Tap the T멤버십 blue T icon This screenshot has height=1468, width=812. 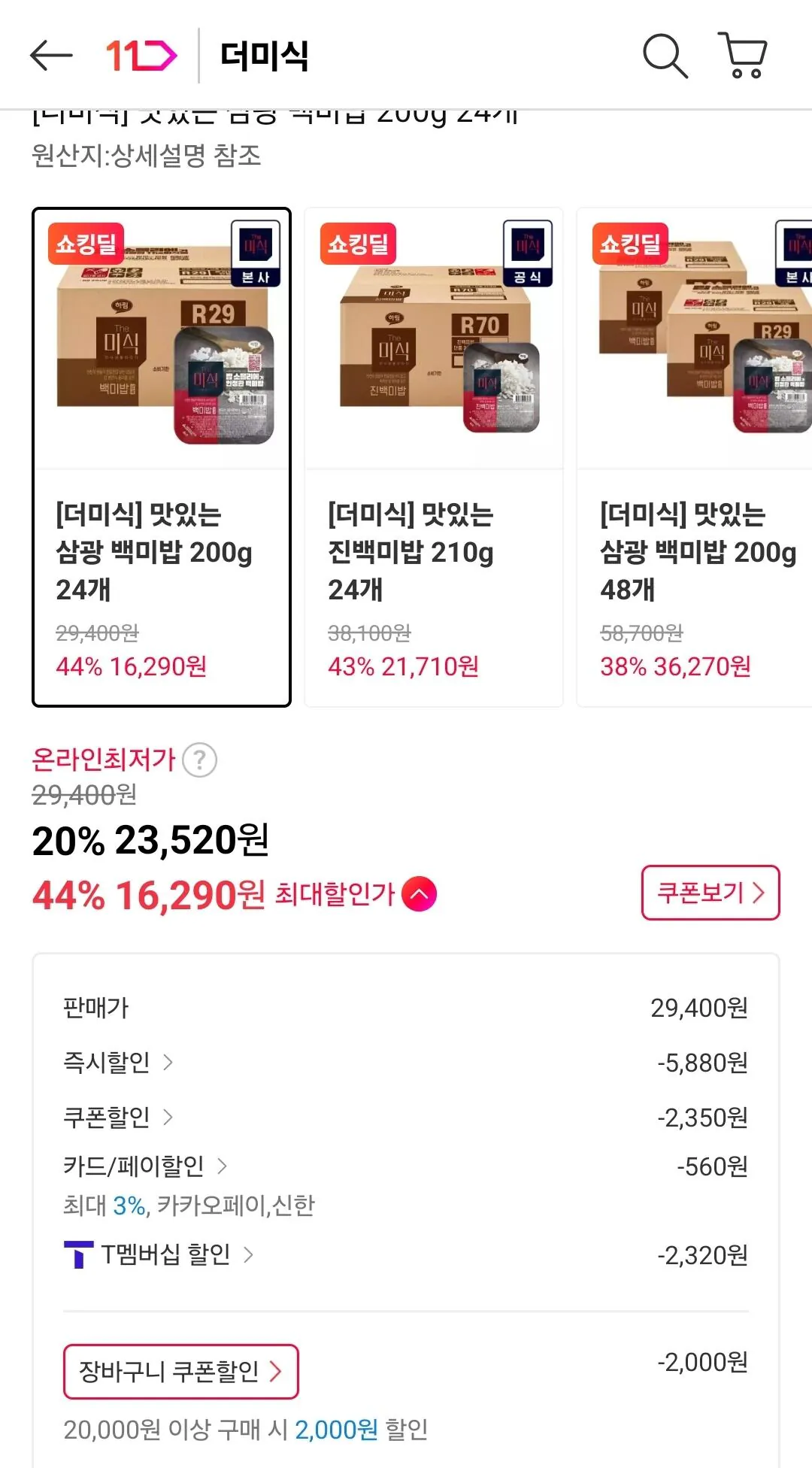(77, 1254)
